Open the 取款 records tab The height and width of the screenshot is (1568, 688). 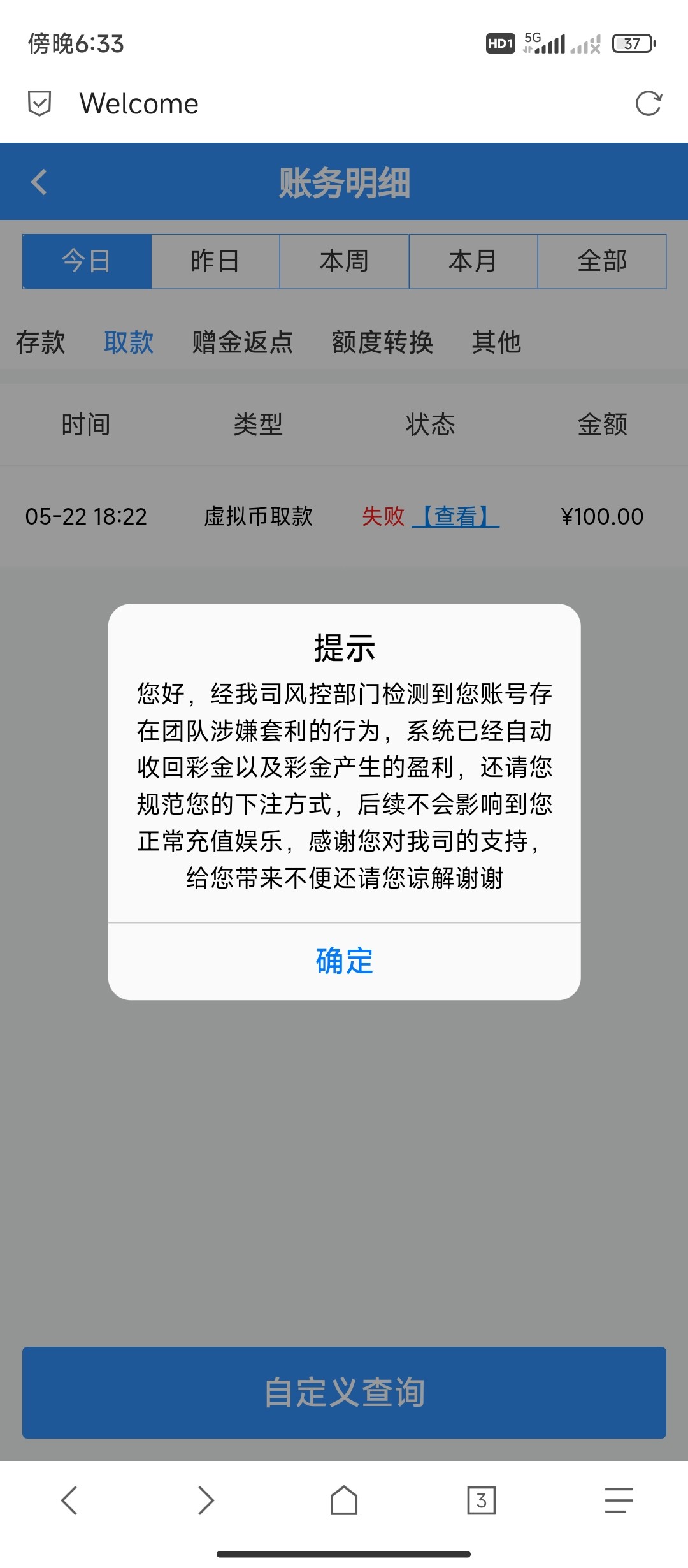[x=129, y=342]
